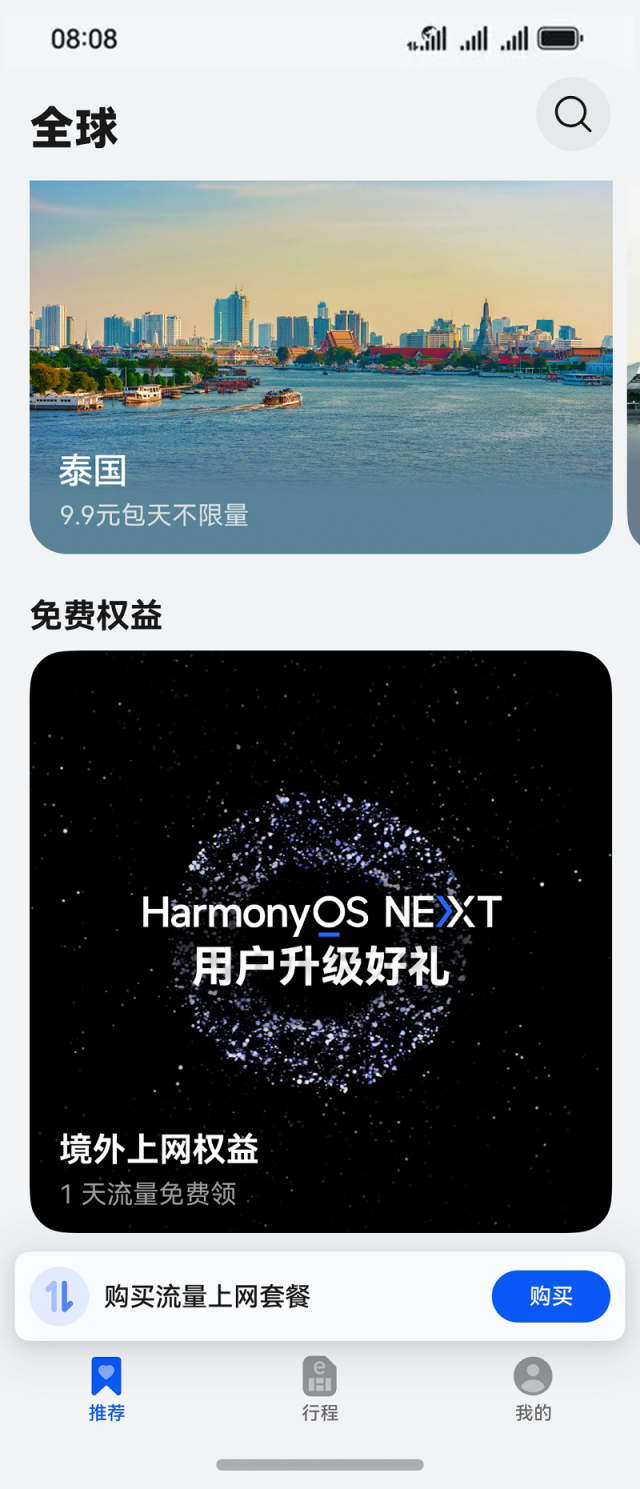
Task: Tap the 购买 button
Action: pos(550,1296)
